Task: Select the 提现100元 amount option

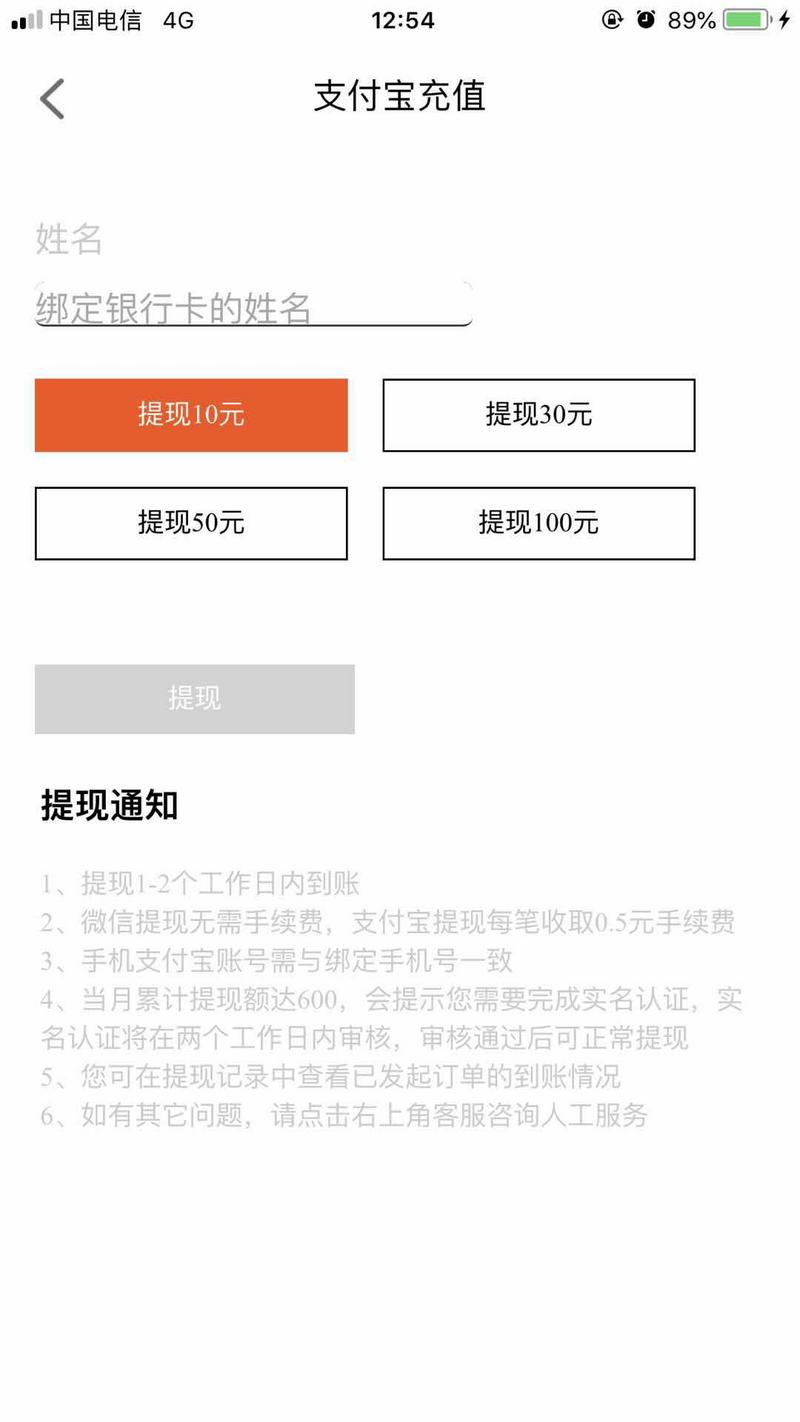Action: point(538,523)
